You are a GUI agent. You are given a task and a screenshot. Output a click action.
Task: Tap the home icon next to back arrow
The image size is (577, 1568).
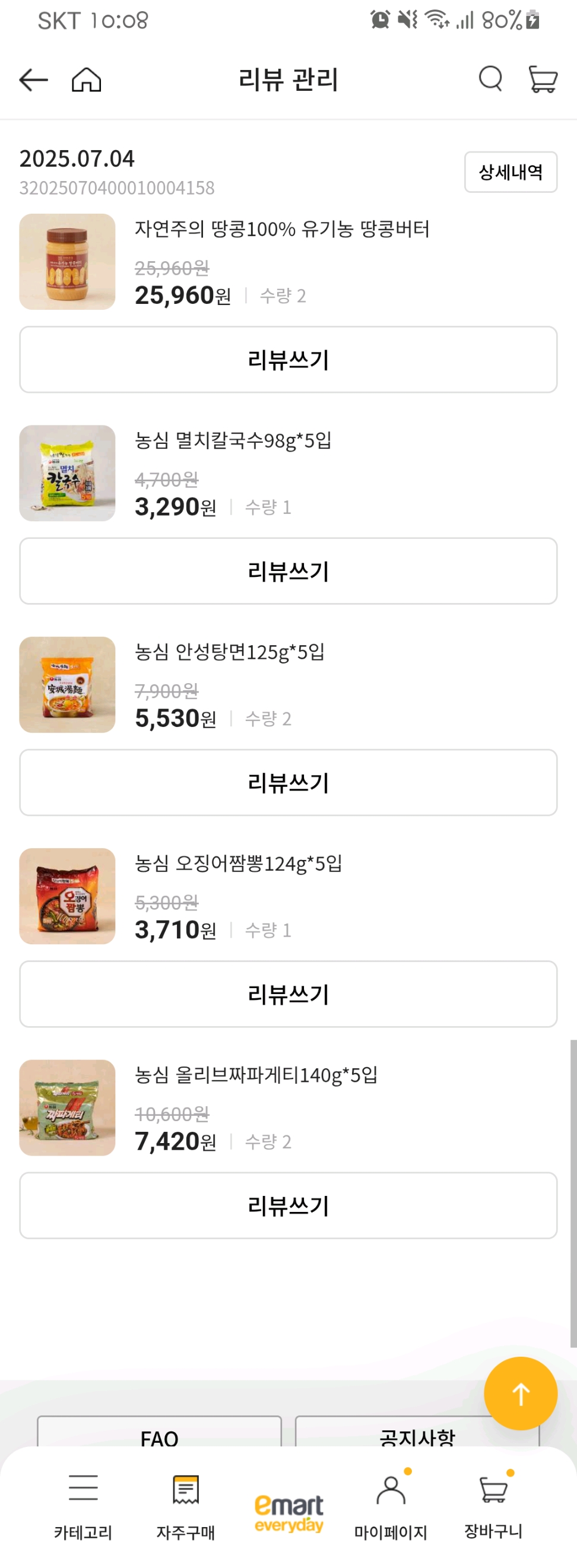pos(85,78)
